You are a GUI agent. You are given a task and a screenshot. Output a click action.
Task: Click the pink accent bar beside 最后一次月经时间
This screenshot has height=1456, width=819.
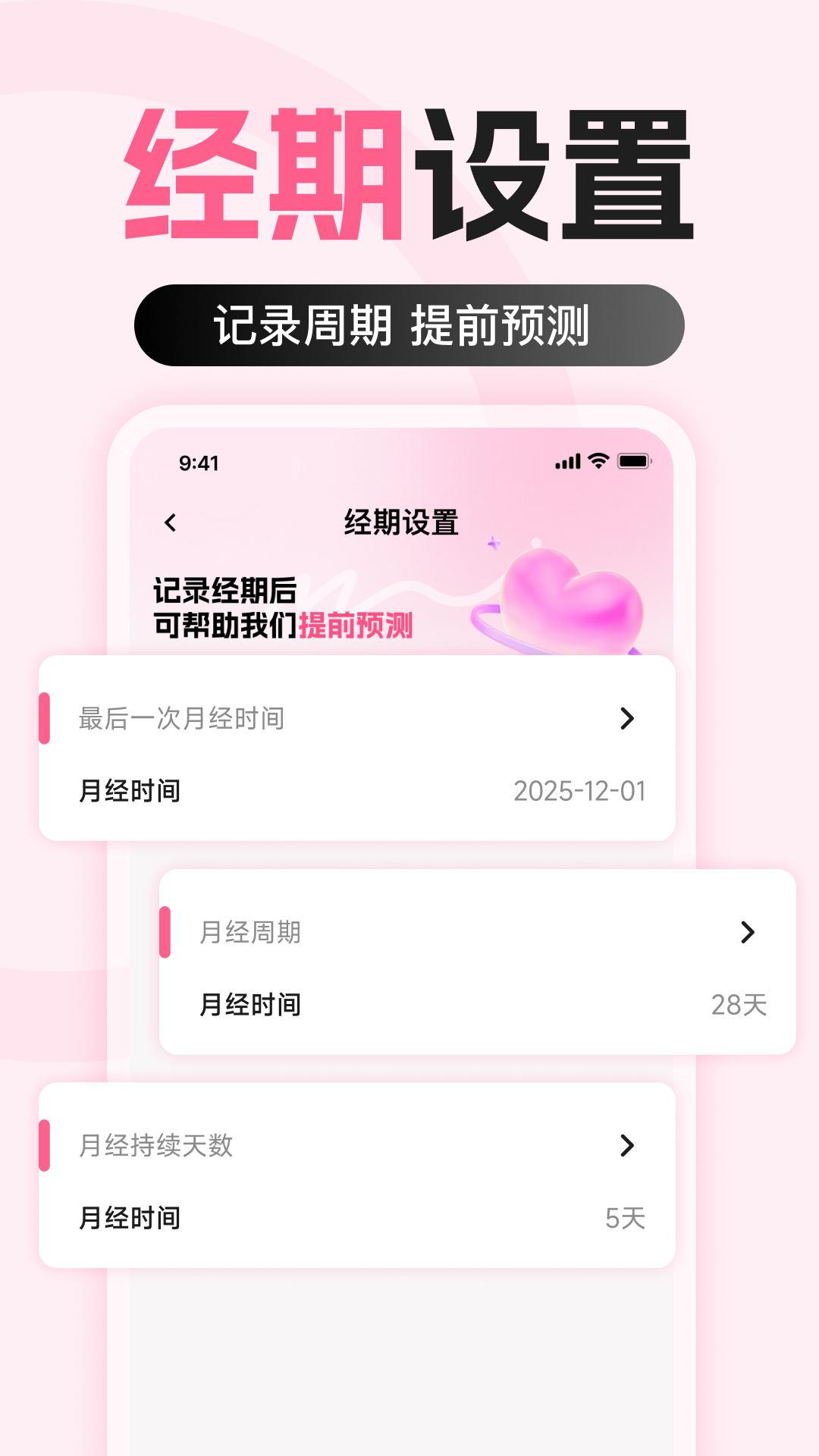click(45, 720)
